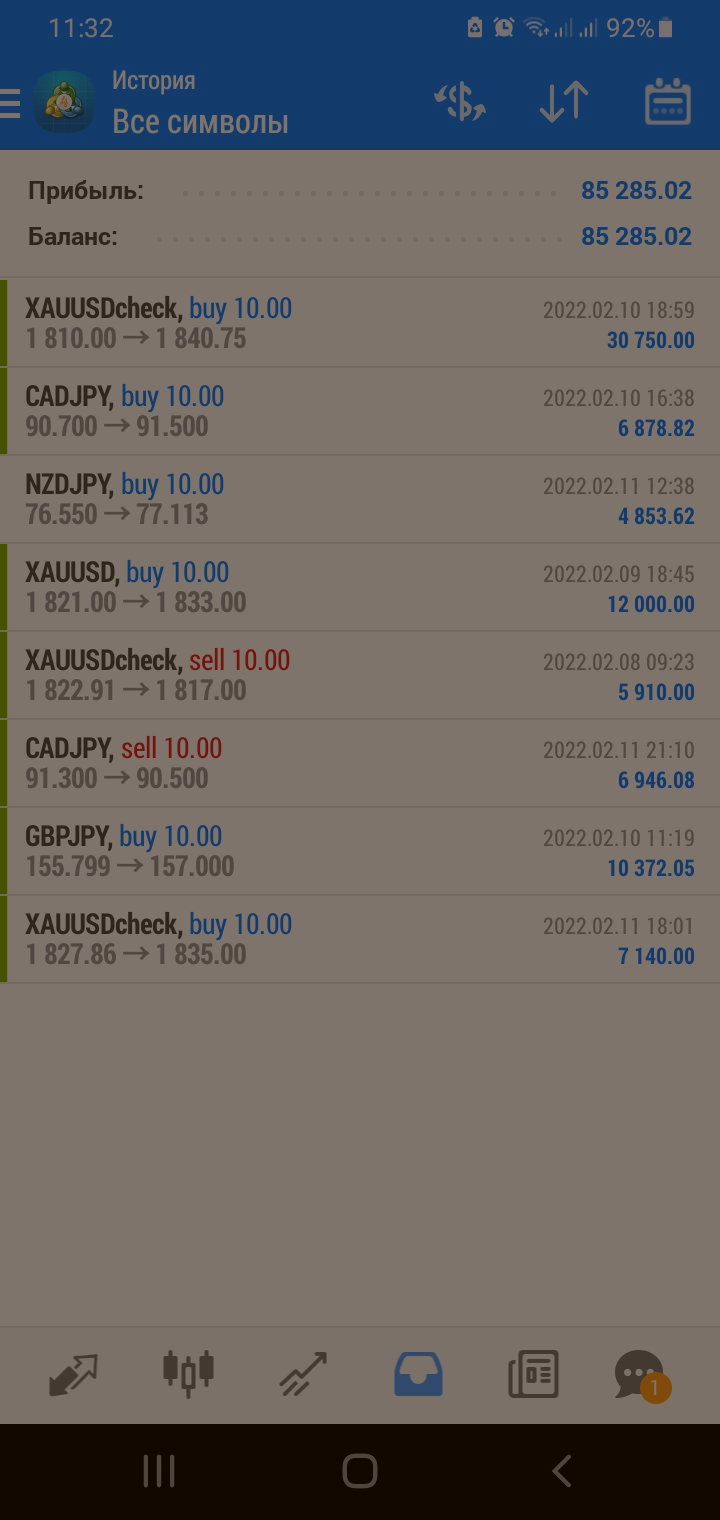Open the currency symbol filter icon
The height and width of the screenshot is (1520, 720).
coord(459,103)
